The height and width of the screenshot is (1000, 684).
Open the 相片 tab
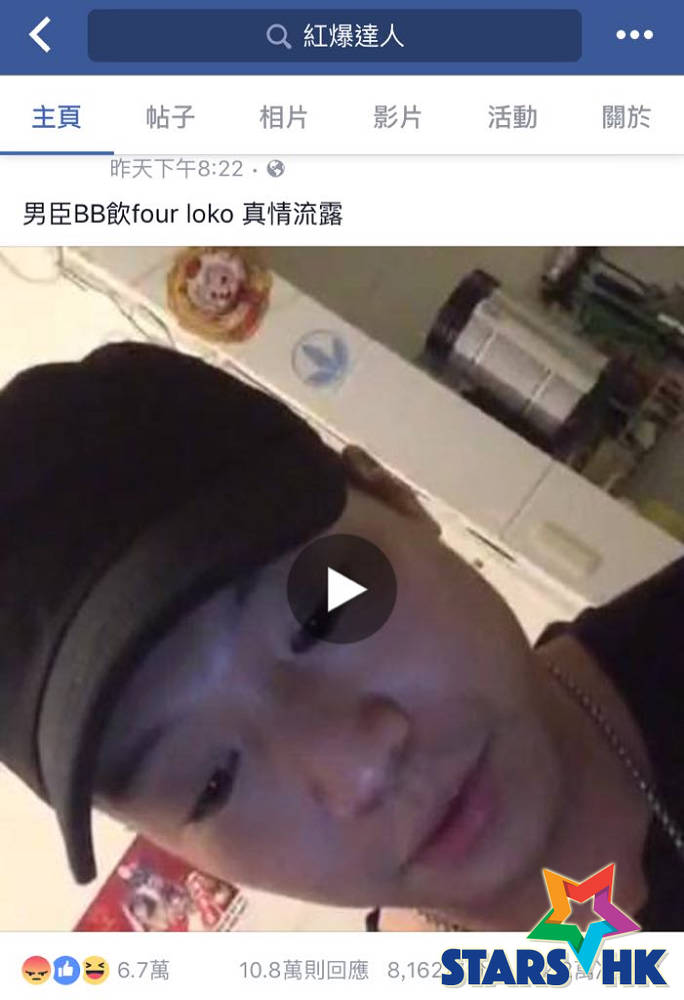click(284, 118)
